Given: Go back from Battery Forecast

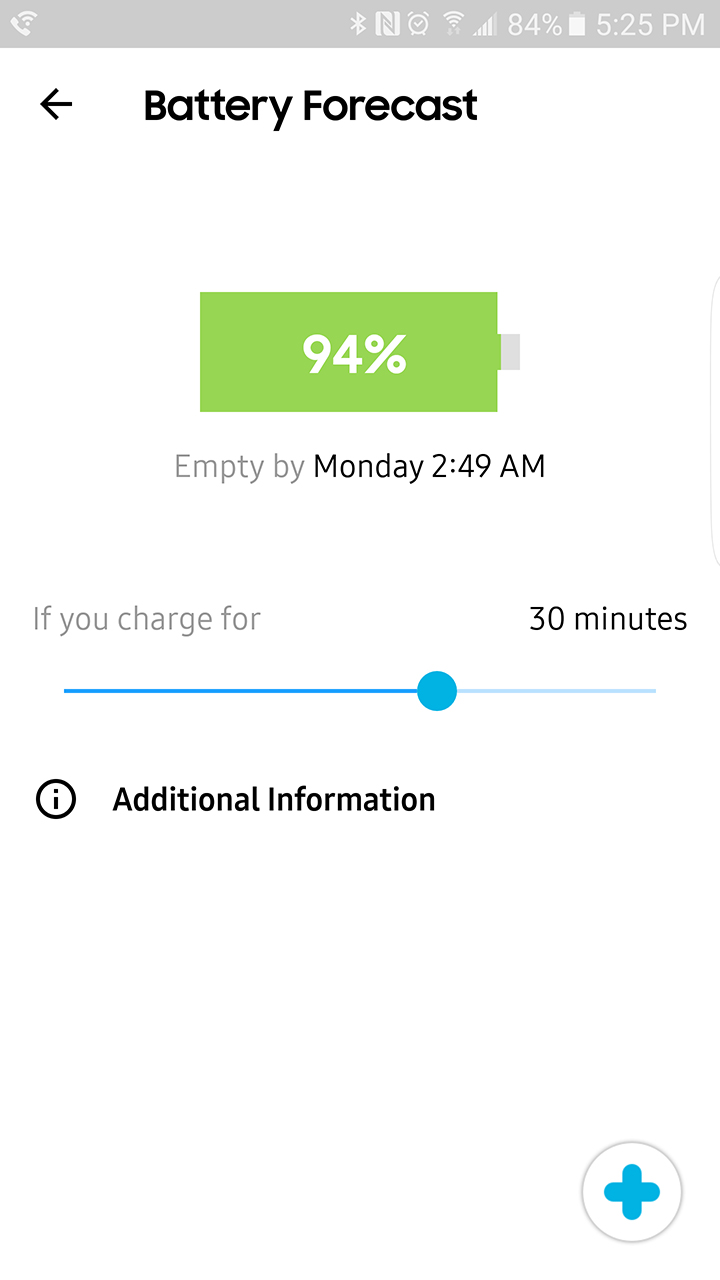Looking at the screenshot, I should click(x=56, y=105).
